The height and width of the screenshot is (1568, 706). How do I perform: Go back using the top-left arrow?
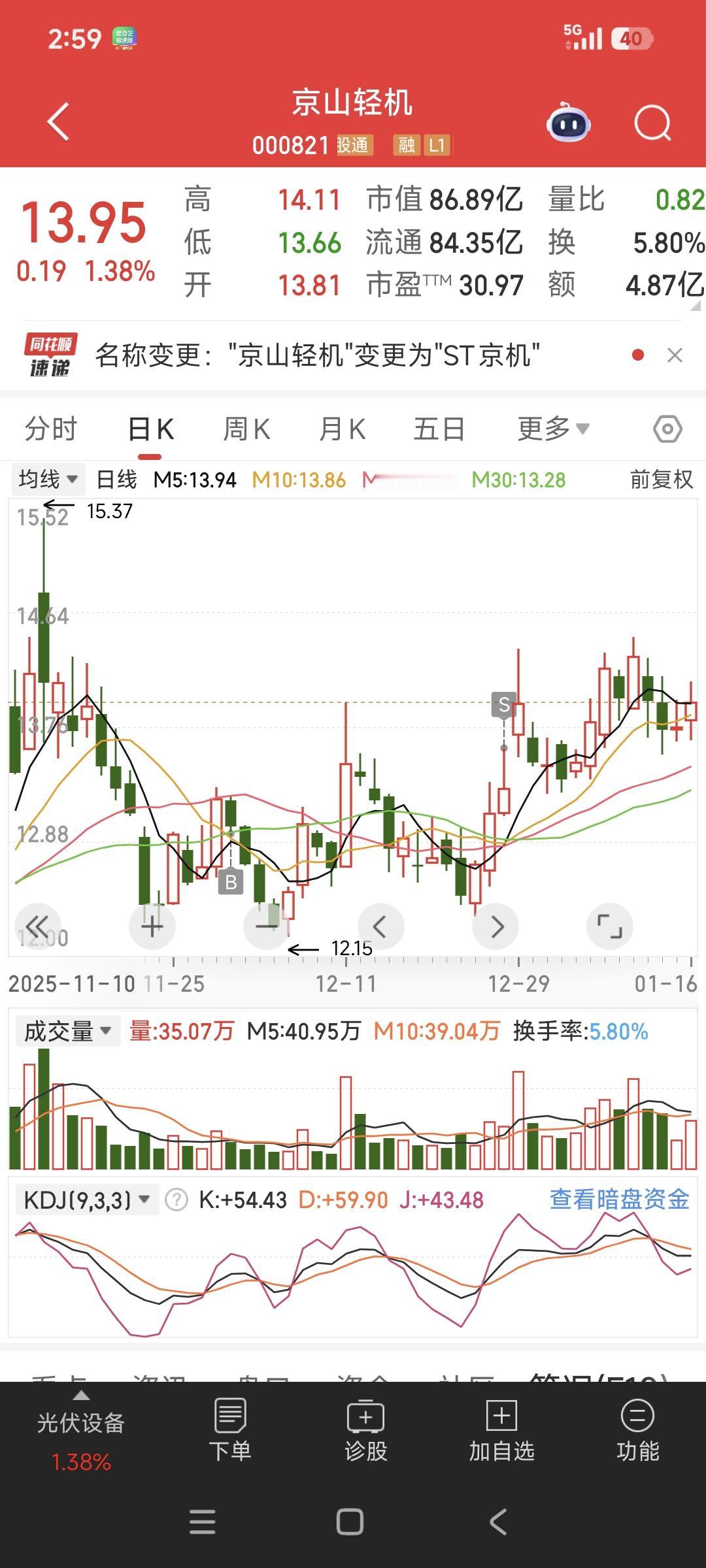point(59,122)
